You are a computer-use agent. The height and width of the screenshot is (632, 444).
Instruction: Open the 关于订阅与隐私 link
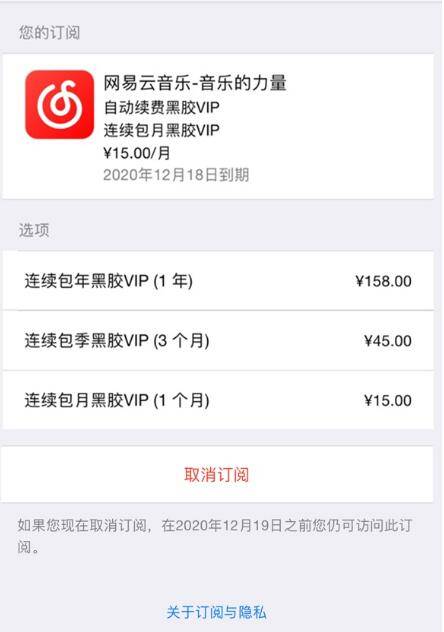point(216,612)
